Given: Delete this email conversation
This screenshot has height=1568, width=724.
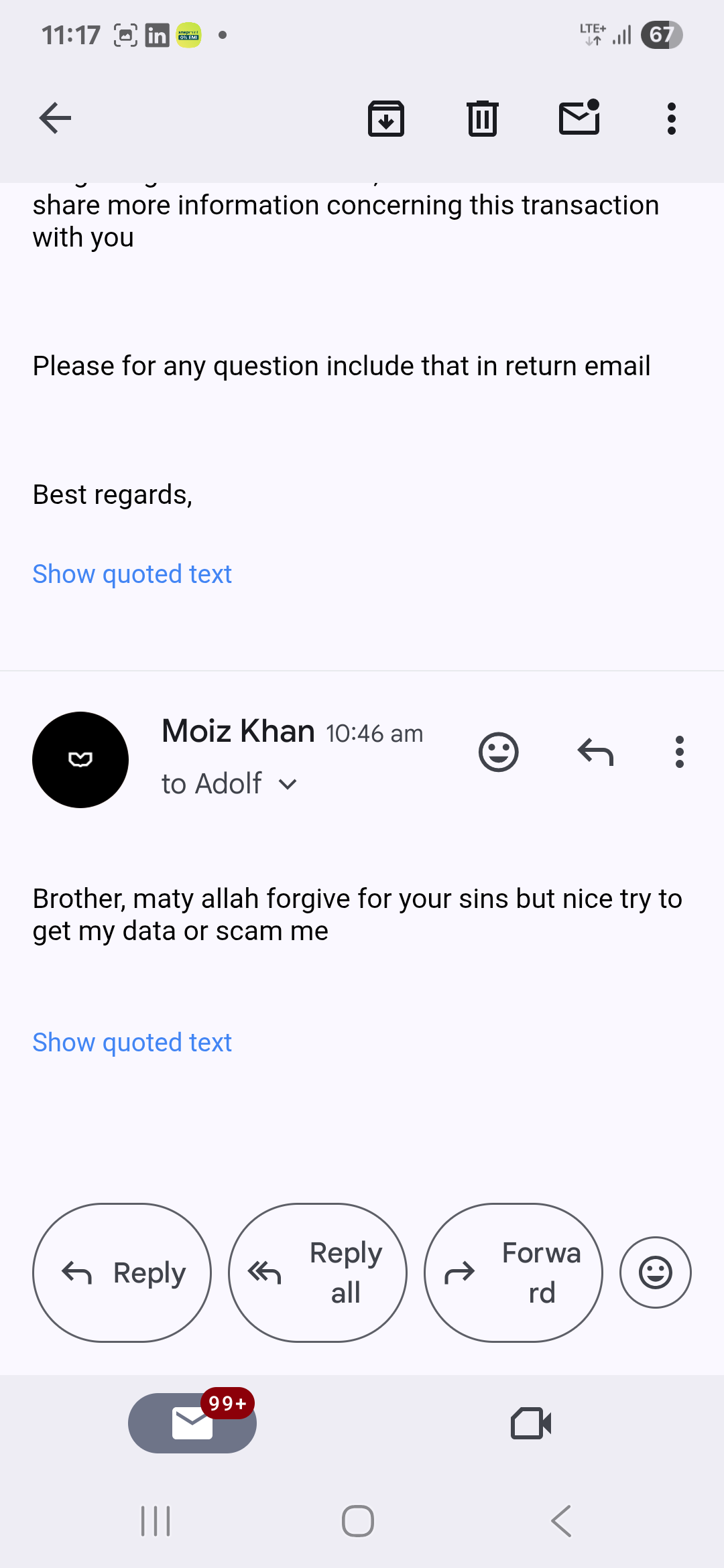Looking at the screenshot, I should (x=482, y=119).
